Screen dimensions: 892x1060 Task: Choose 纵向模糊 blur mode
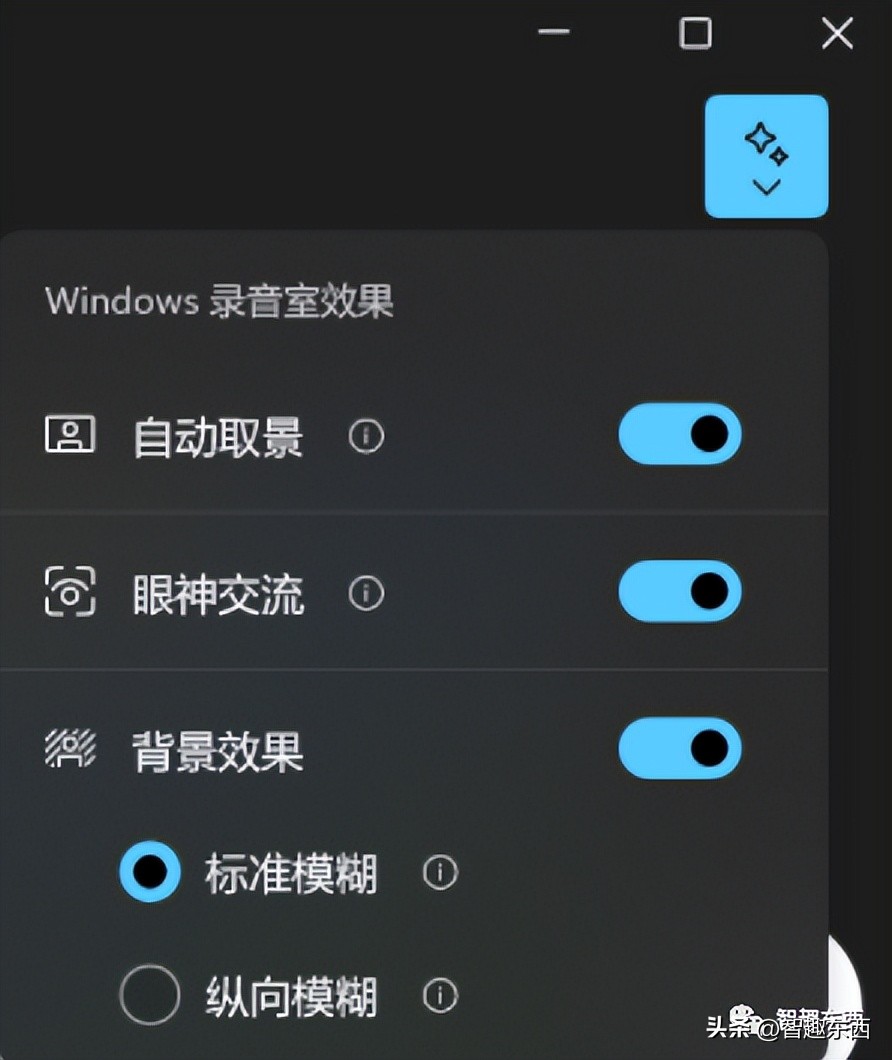click(150, 996)
